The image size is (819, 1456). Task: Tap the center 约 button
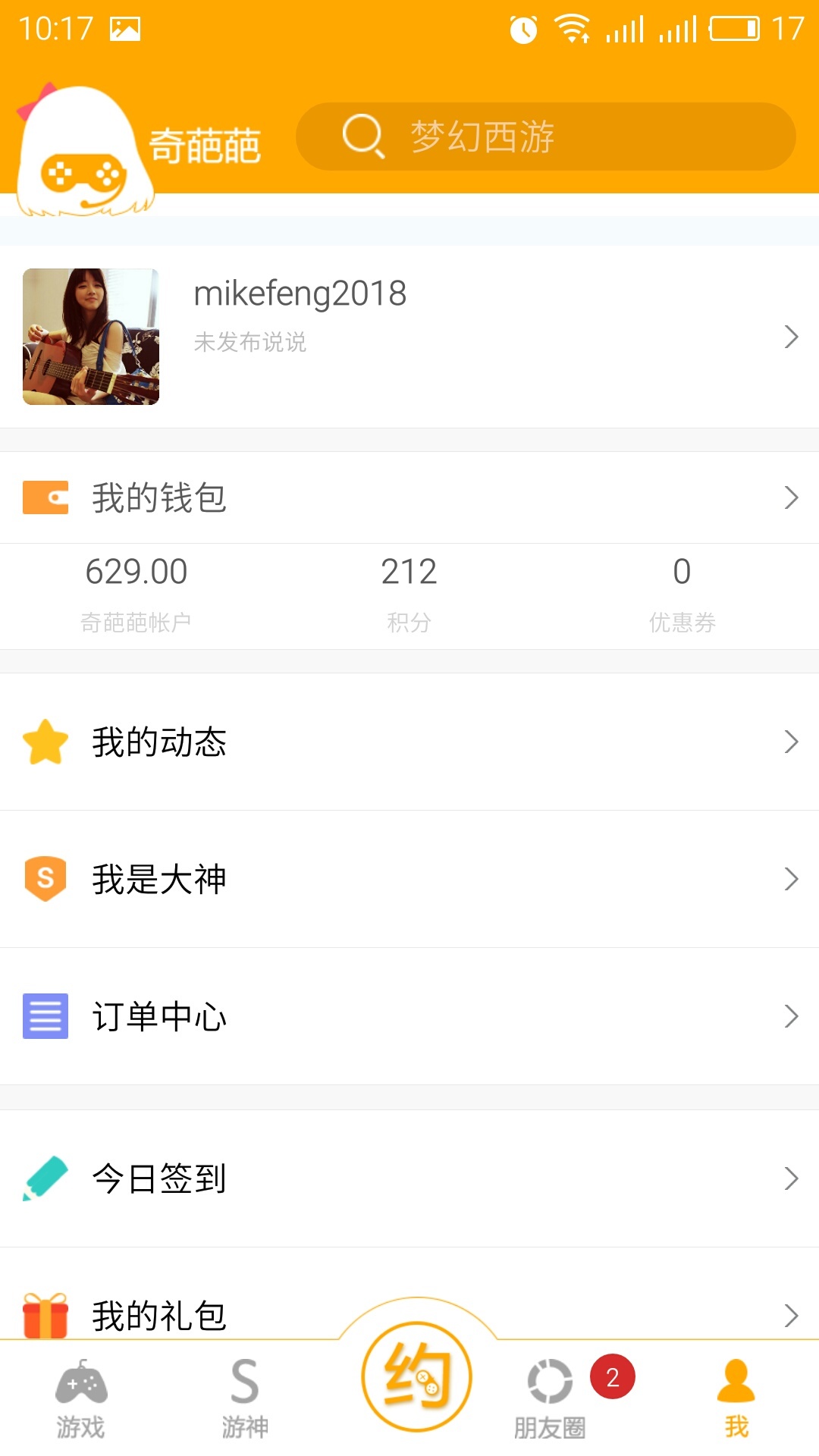coord(416,1376)
